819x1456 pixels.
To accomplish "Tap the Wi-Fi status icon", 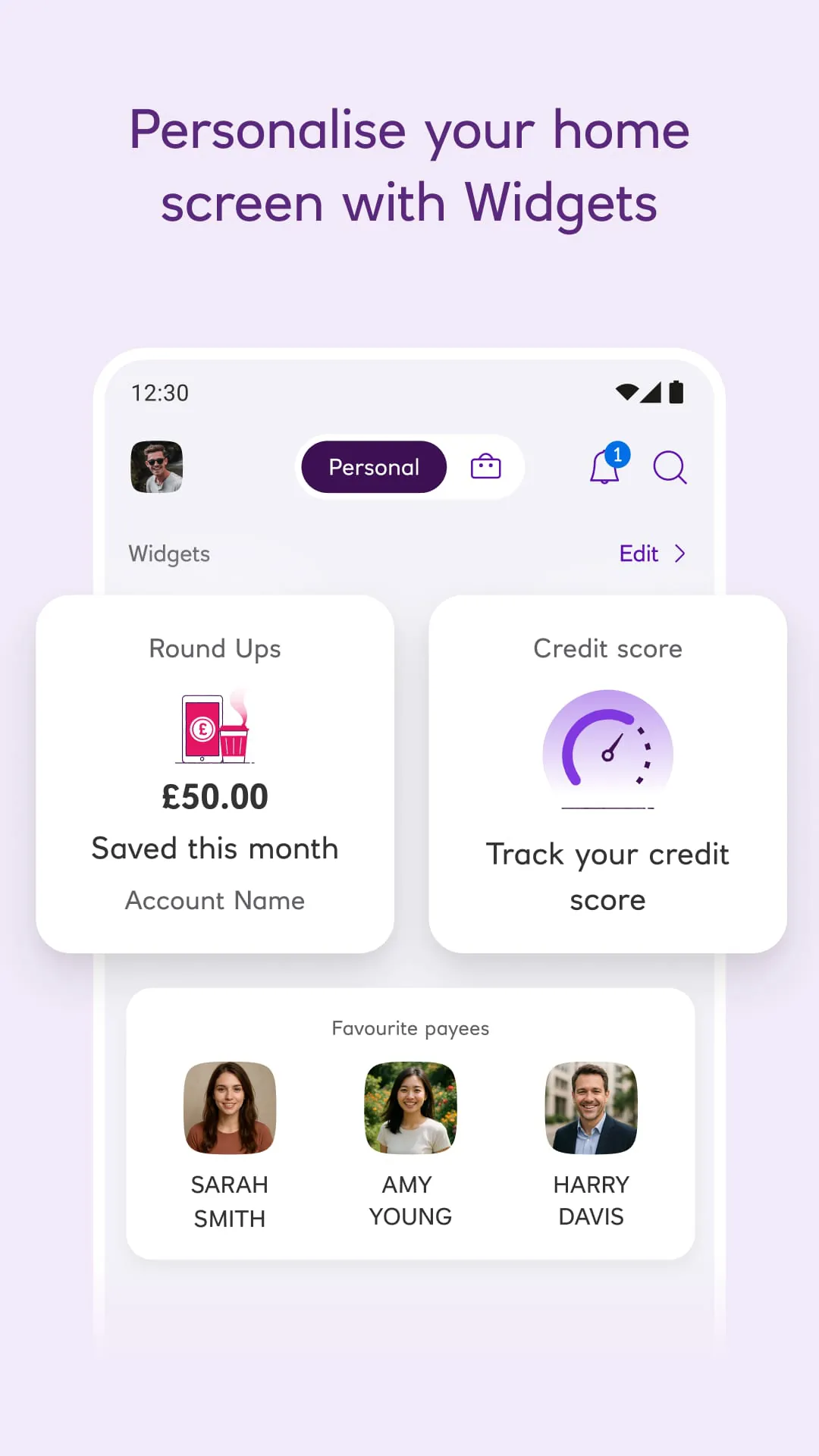I will [x=626, y=392].
